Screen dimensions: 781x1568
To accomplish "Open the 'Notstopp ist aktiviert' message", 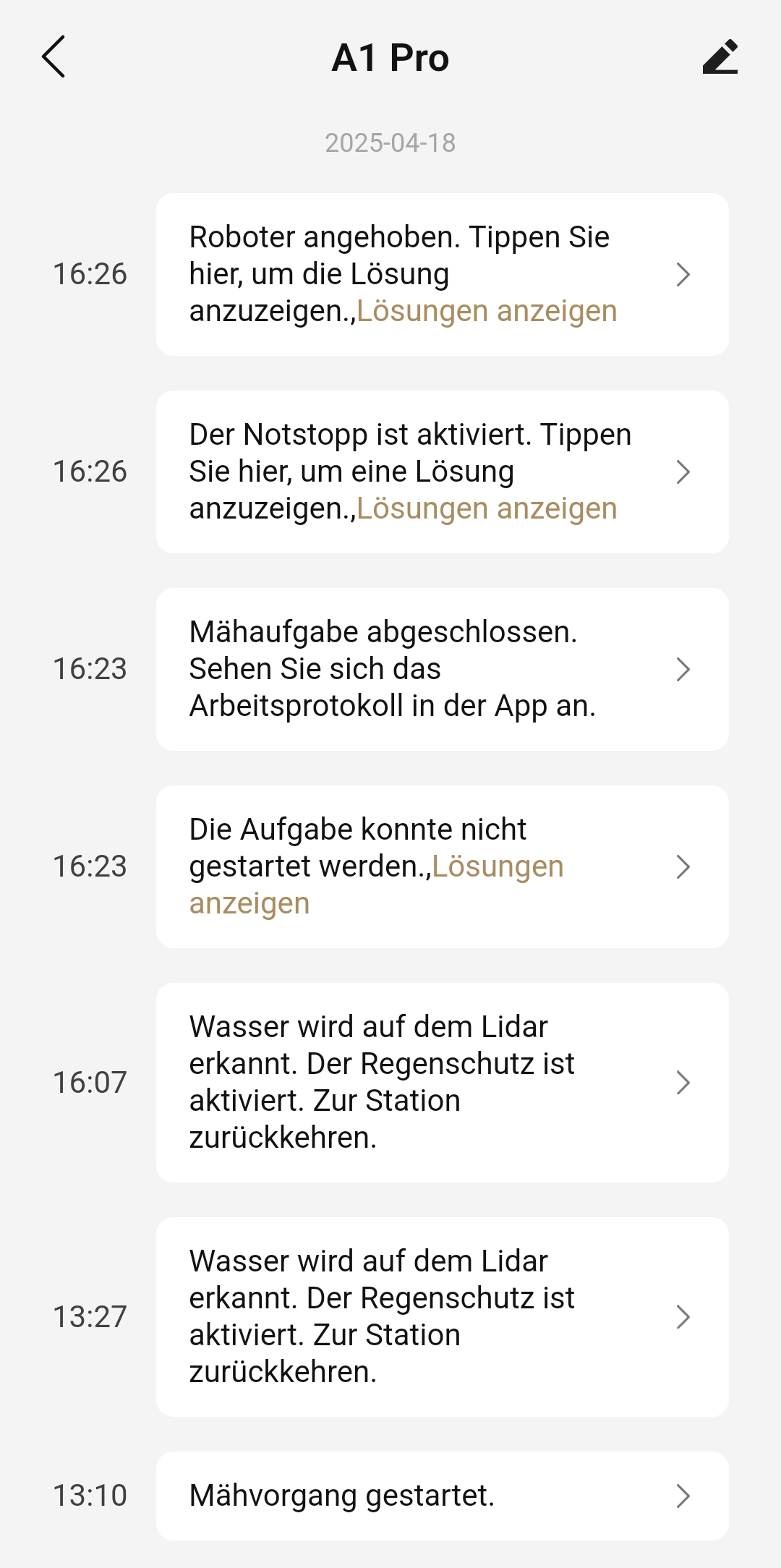I will 442,472.
